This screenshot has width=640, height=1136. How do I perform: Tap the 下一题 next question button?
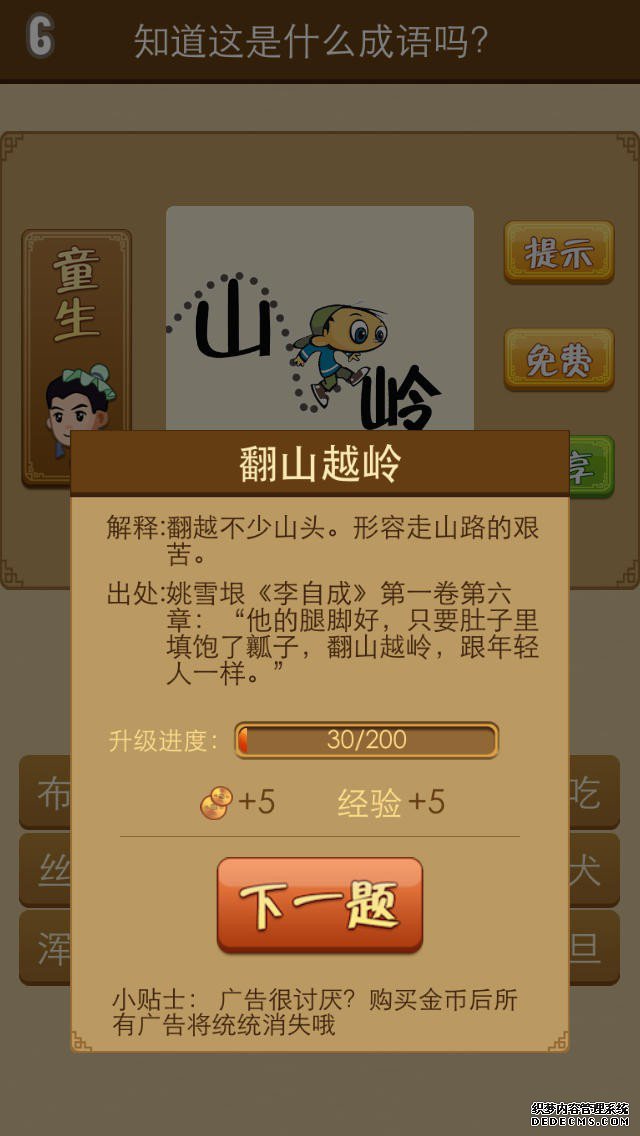point(320,905)
